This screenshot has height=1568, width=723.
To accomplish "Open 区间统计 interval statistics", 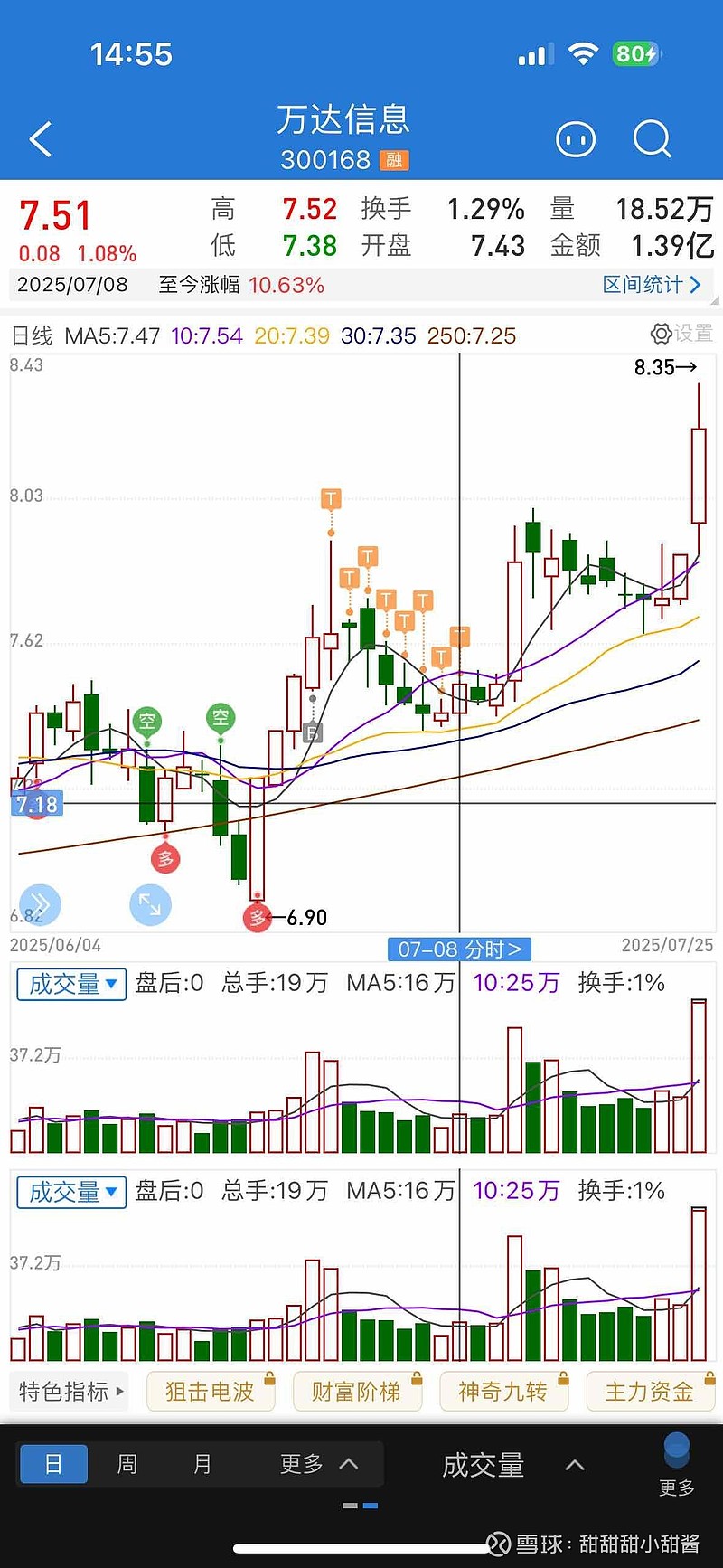I will 651,285.
